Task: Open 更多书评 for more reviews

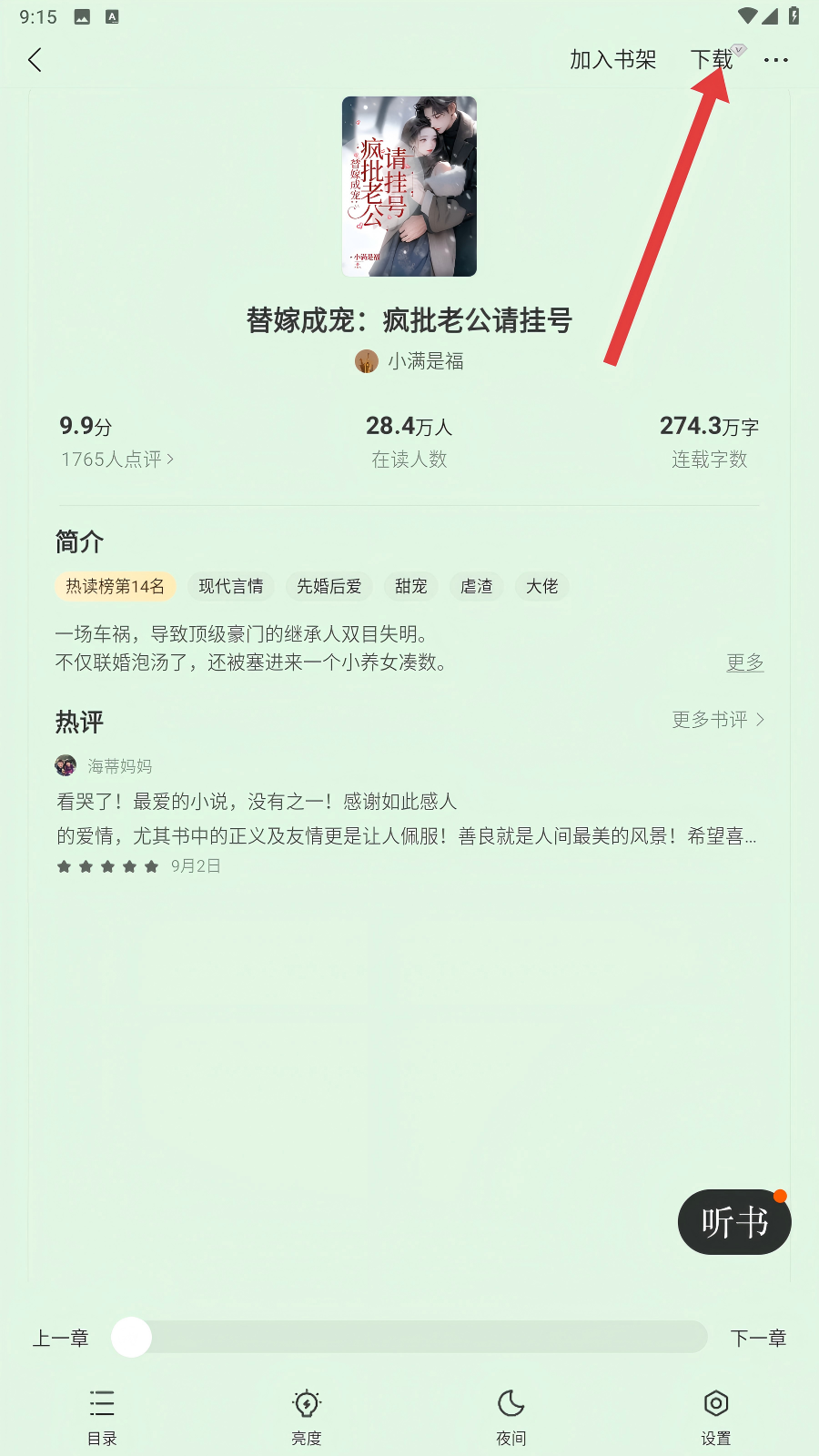Action: click(717, 720)
